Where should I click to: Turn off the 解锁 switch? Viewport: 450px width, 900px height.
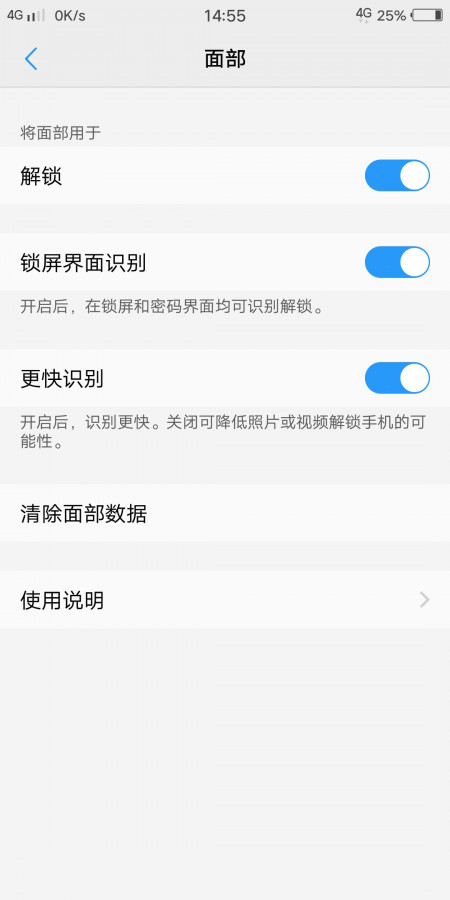tap(397, 176)
